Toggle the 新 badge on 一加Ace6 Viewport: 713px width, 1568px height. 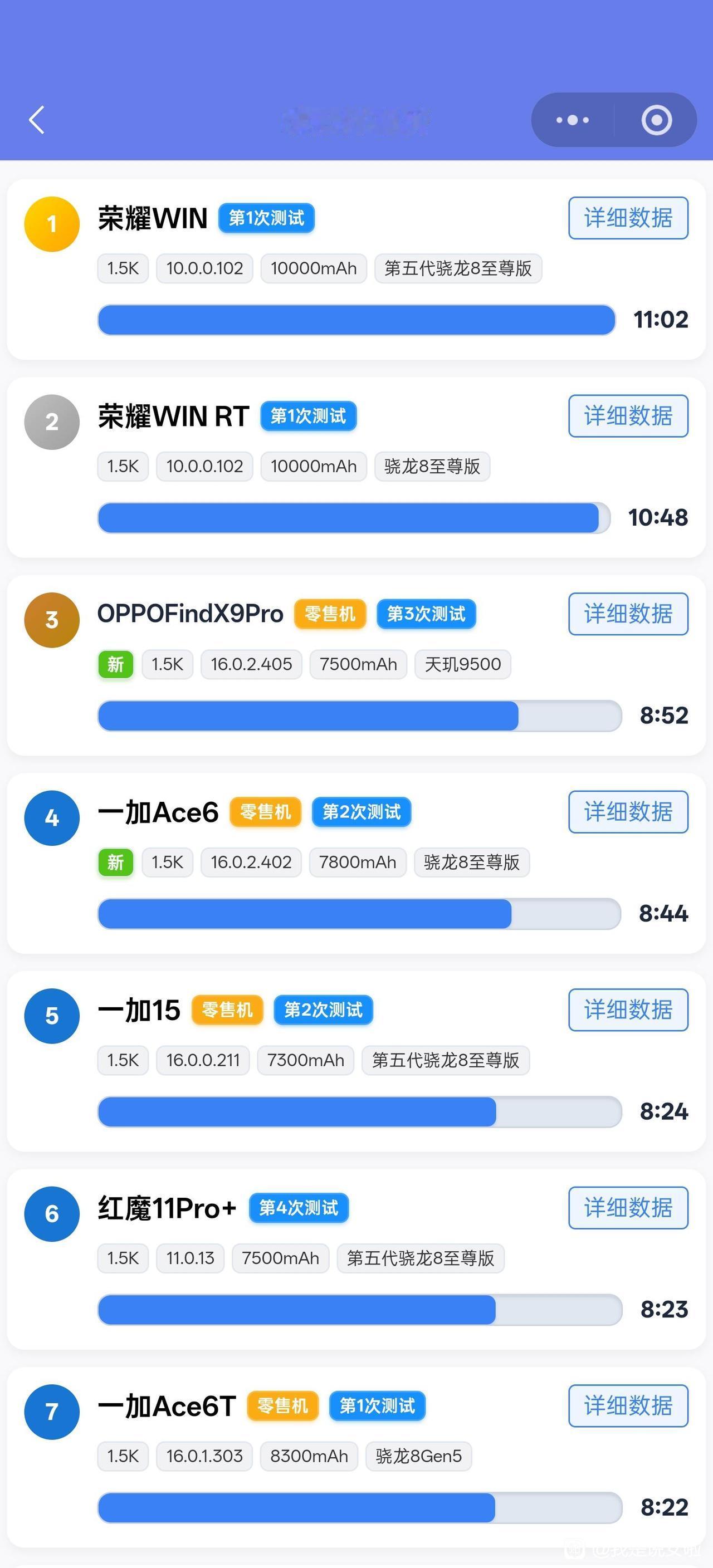[x=115, y=862]
